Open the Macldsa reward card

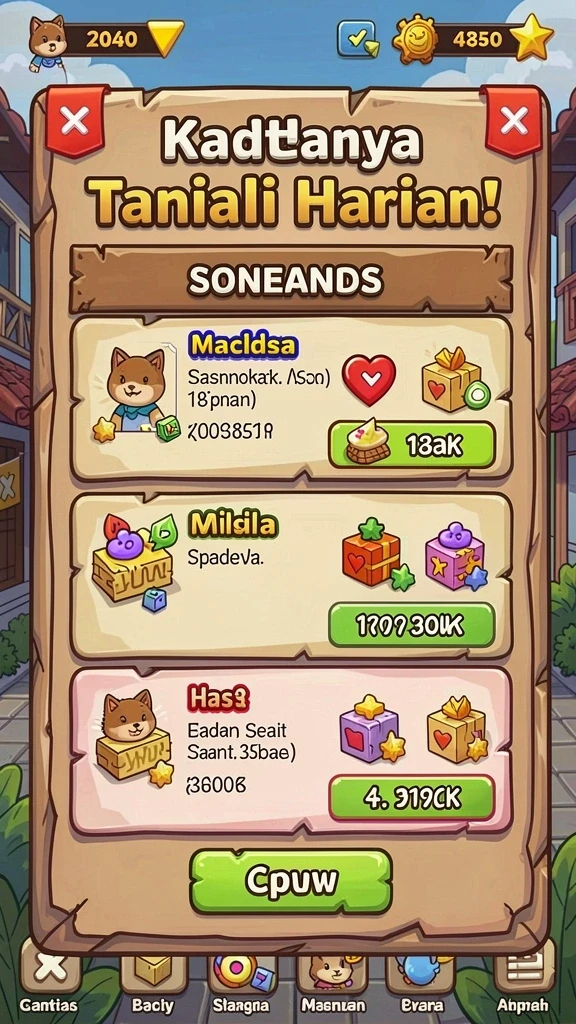pyautogui.click(x=291, y=399)
